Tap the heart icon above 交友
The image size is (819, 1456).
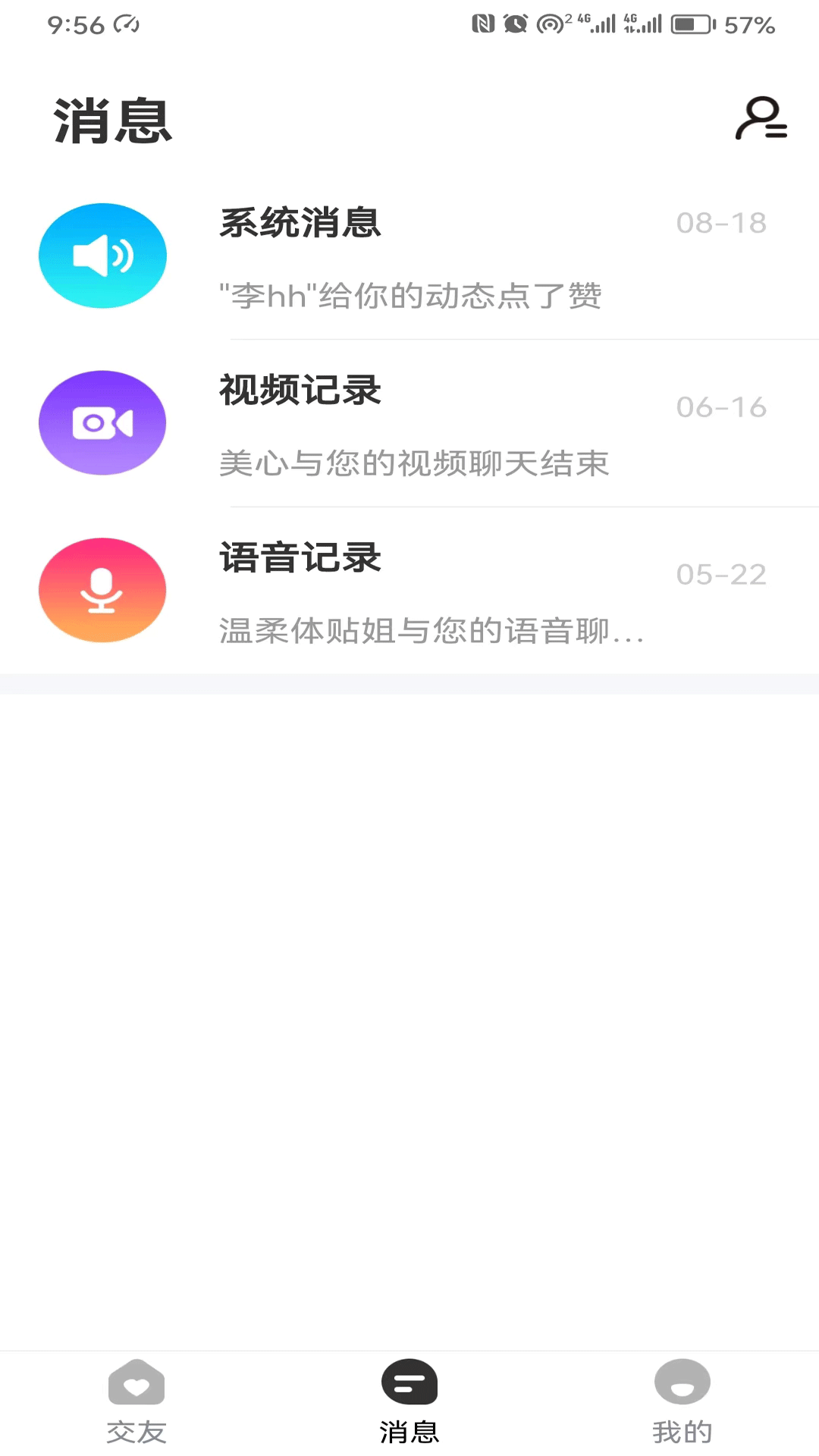point(136,1382)
